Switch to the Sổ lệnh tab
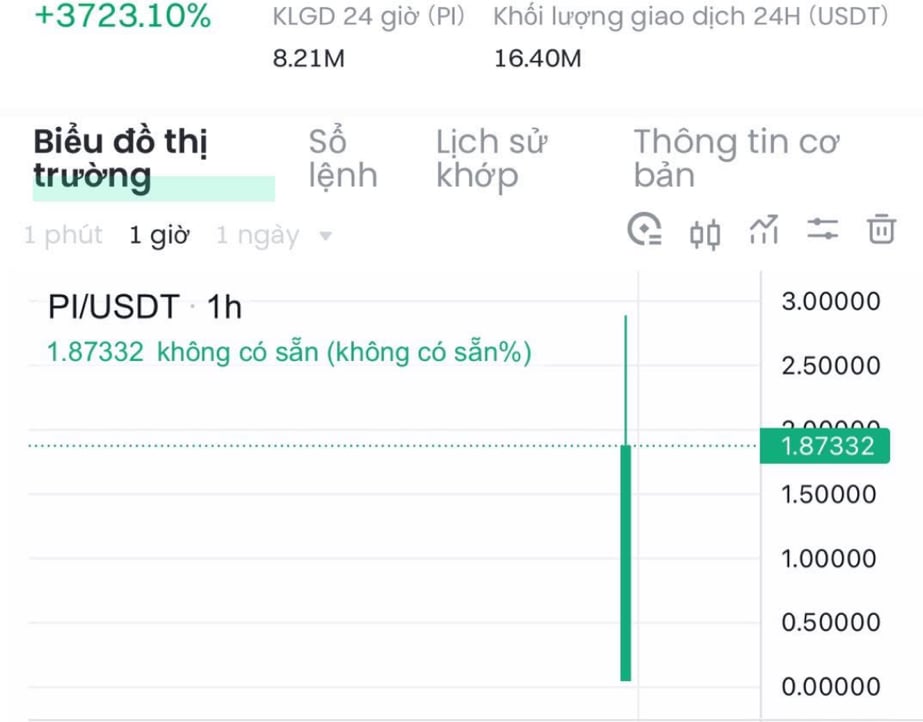 click(x=342, y=158)
